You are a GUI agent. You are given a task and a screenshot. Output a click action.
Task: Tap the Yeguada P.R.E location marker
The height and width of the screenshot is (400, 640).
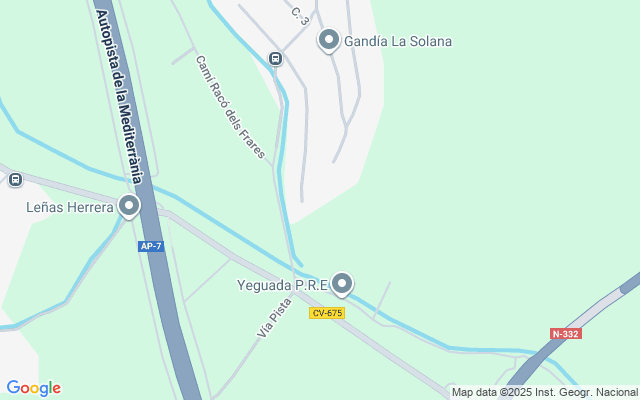click(343, 284)
